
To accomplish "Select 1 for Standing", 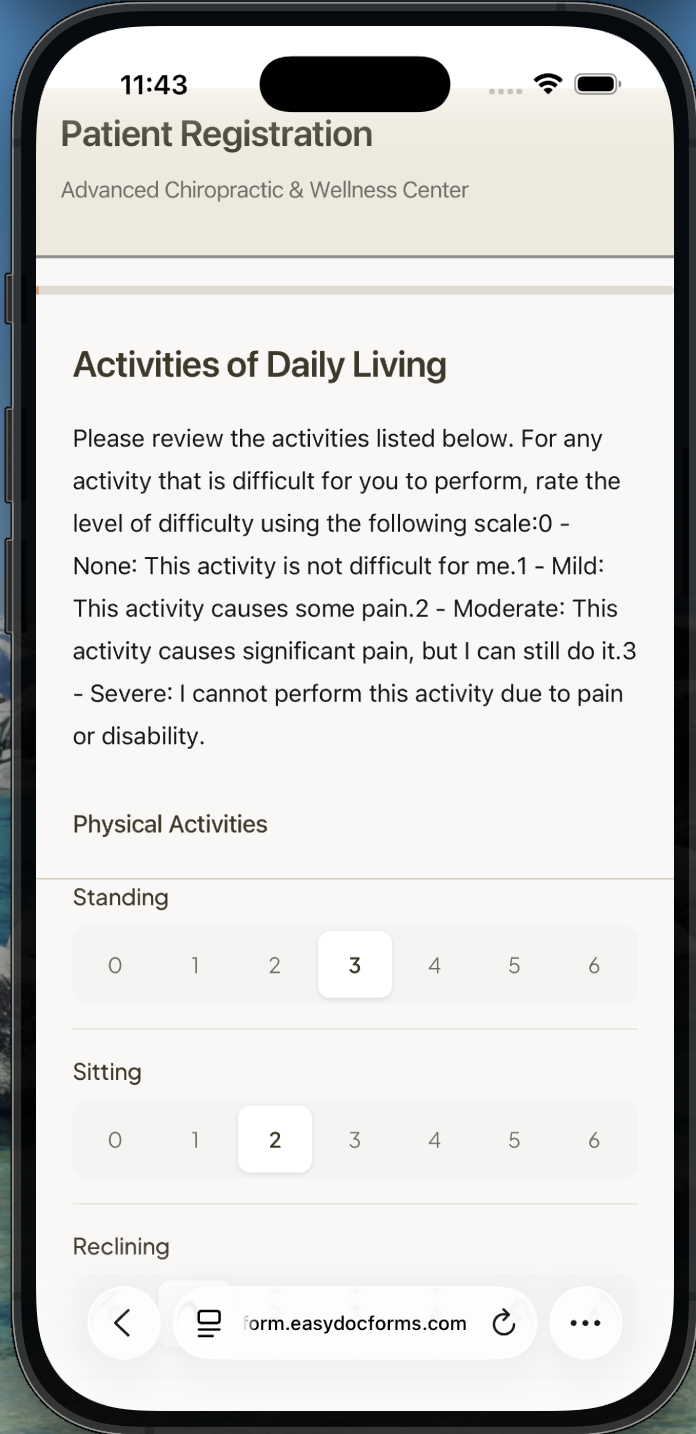I will point(195,965).
